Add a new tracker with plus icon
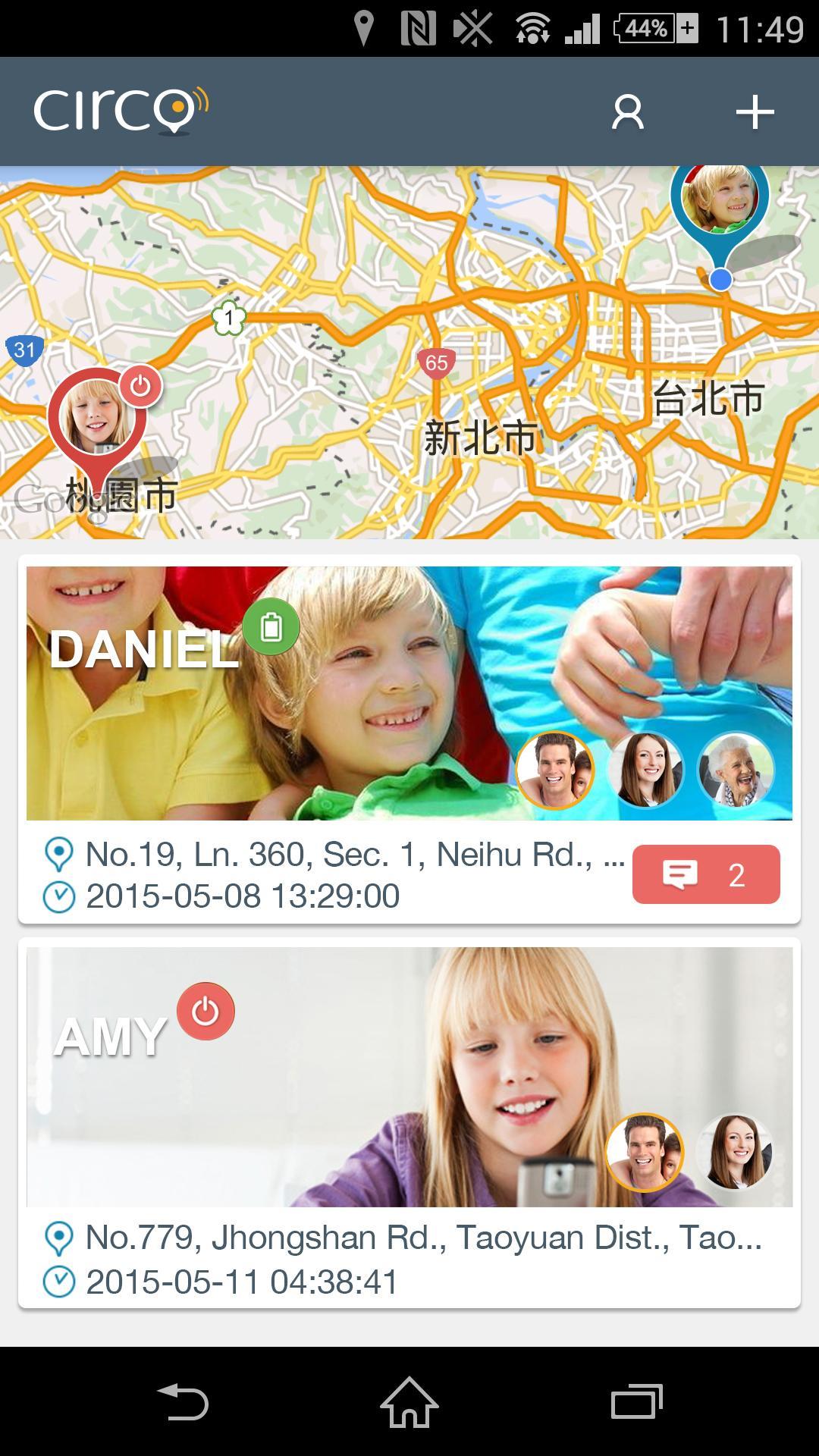The image size is (819, 1456). 755,112
